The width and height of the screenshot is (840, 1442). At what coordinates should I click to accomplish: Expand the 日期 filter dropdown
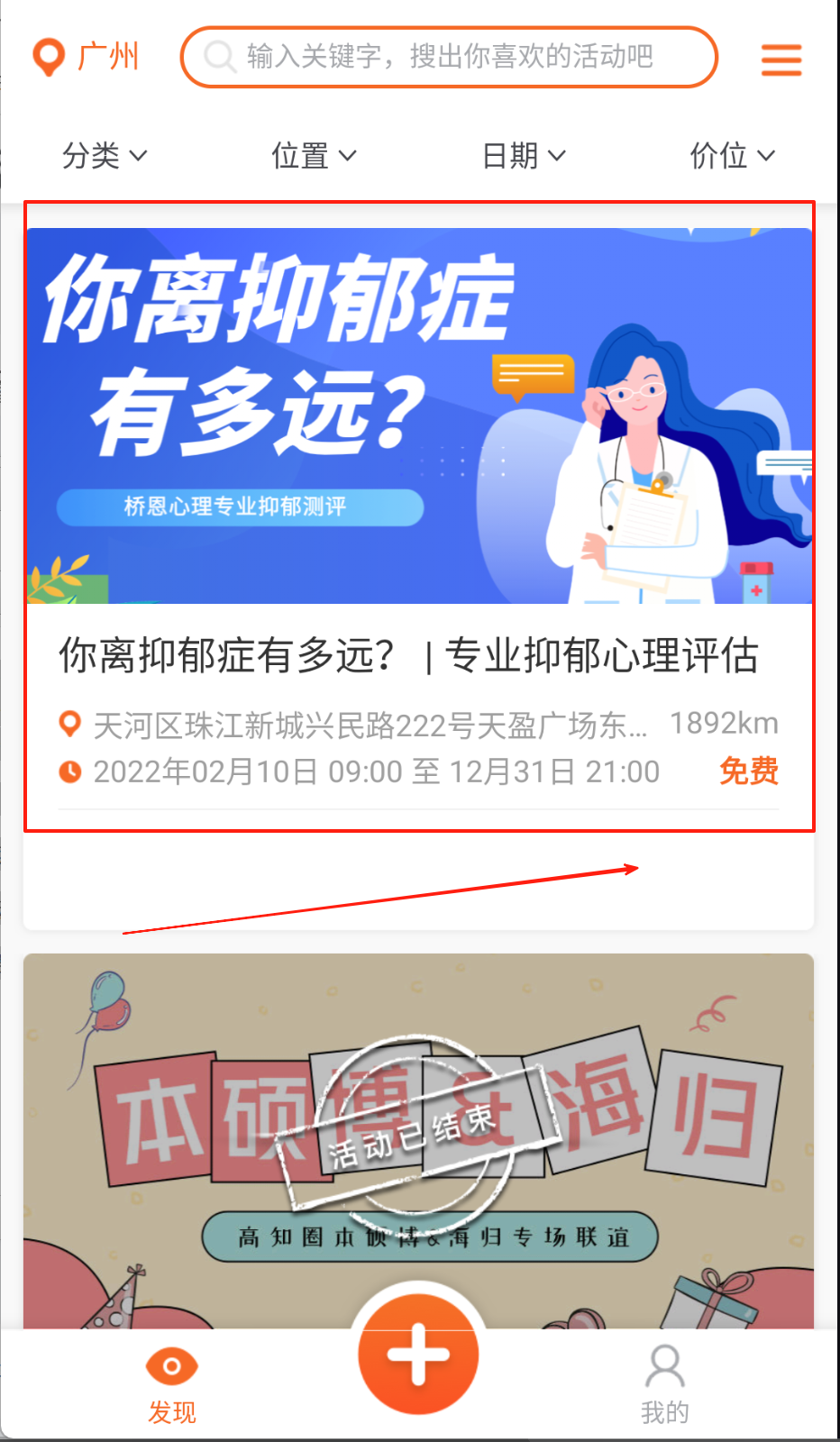(x=524, y=156)
